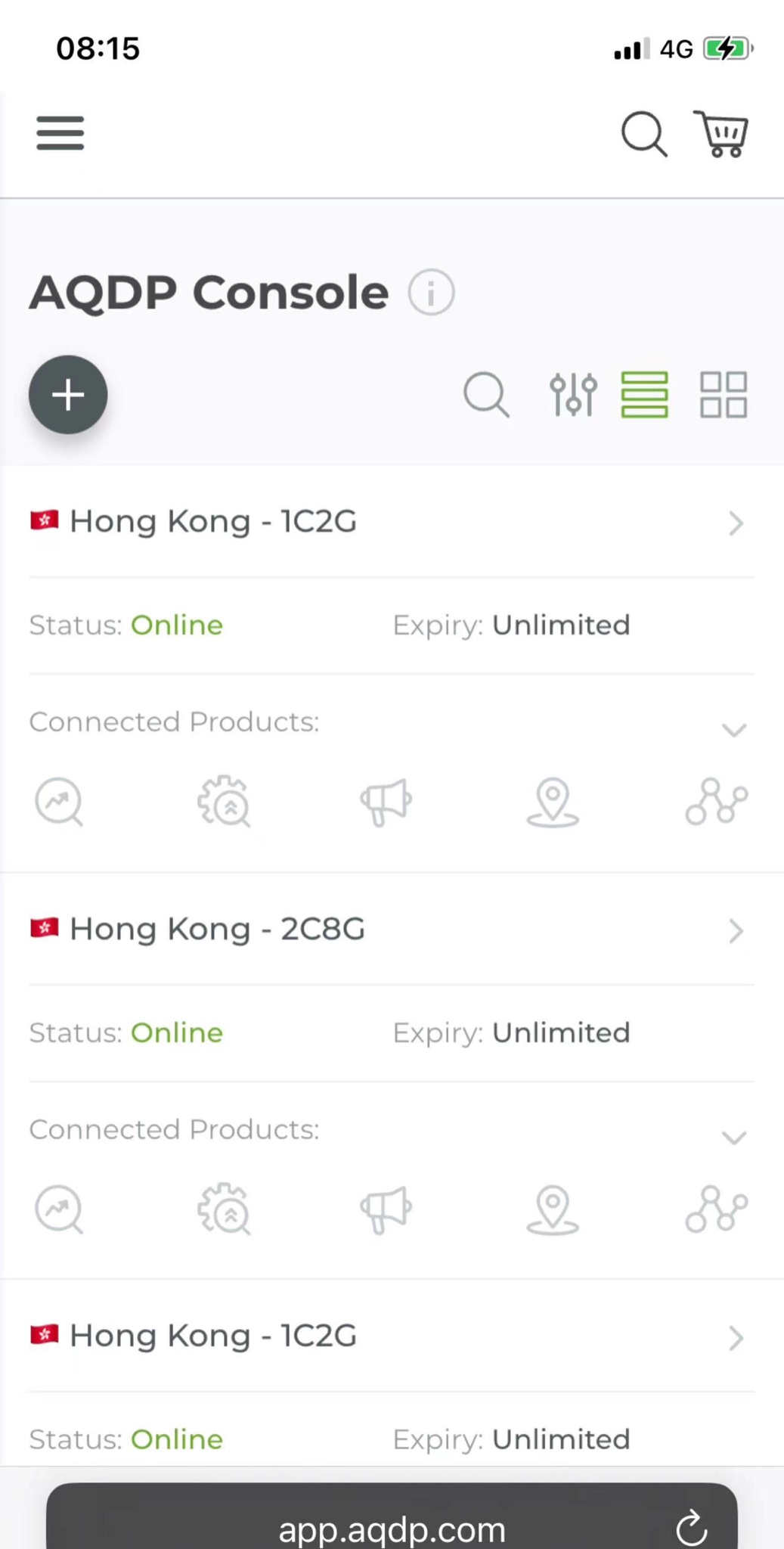Expand Connected Products under Hong Kong - 2C8G
This screenshot has width=784, height=1549.
click(734, 1137)
